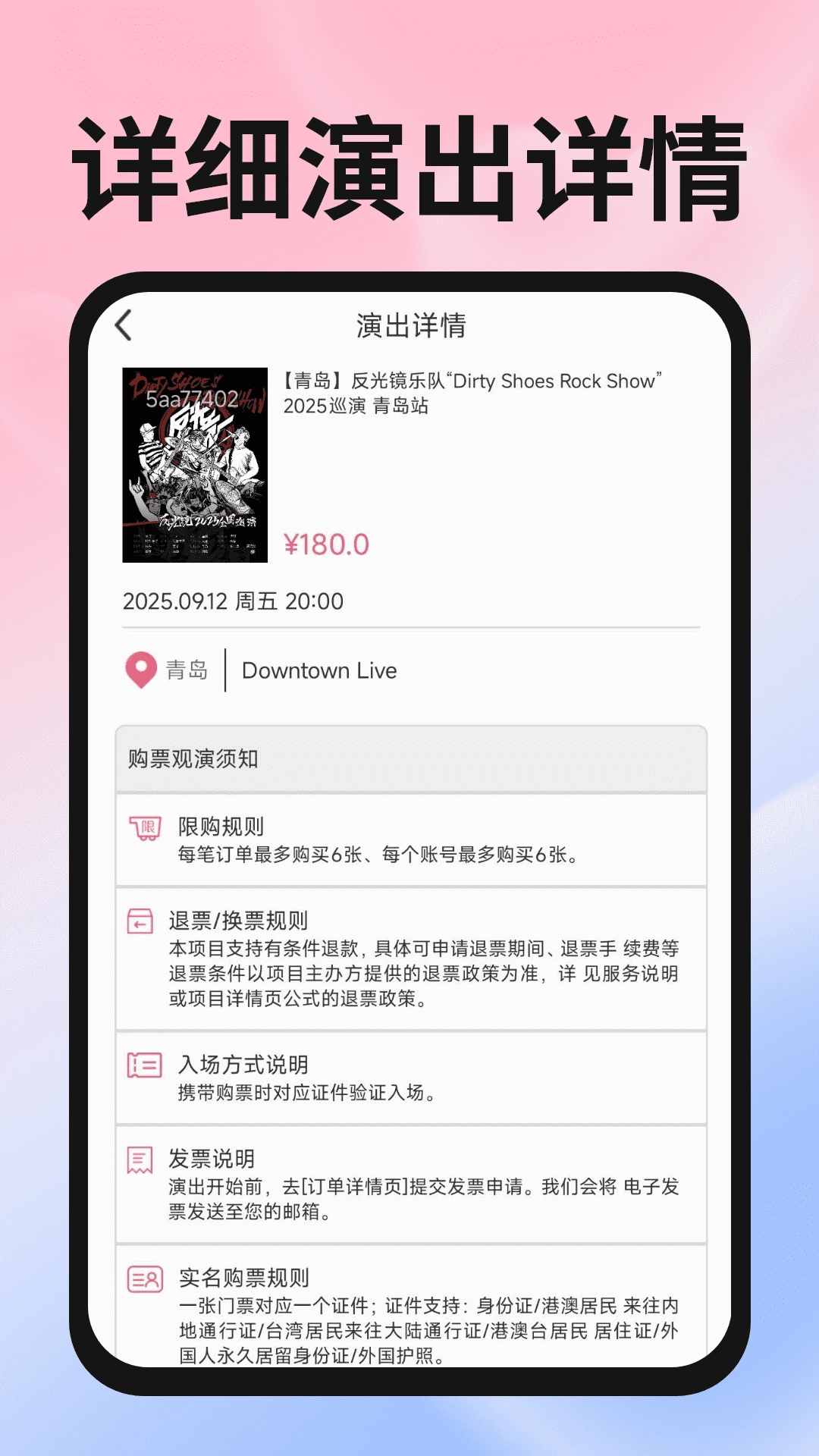Screen dimensions: 819x1456
Task: Select the 青岛 city label
Action: tap(187, 670)
